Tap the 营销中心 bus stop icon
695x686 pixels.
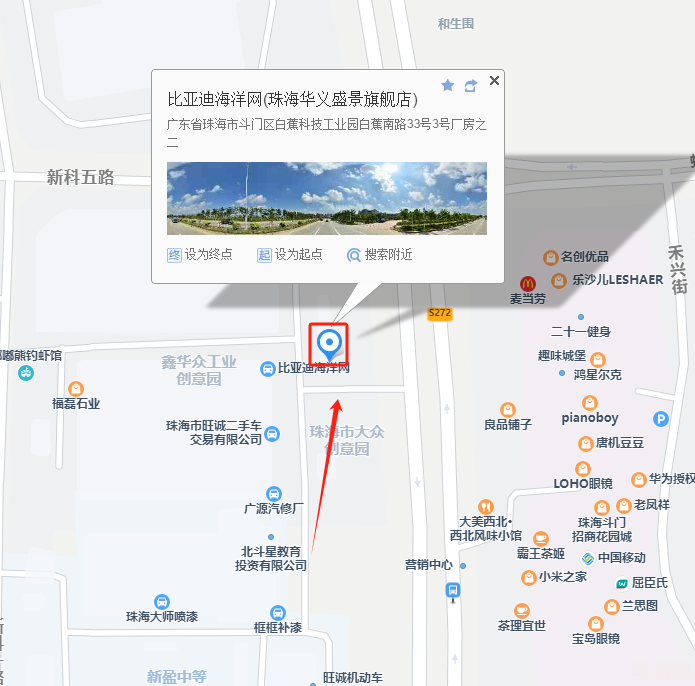tap(452, 590)
